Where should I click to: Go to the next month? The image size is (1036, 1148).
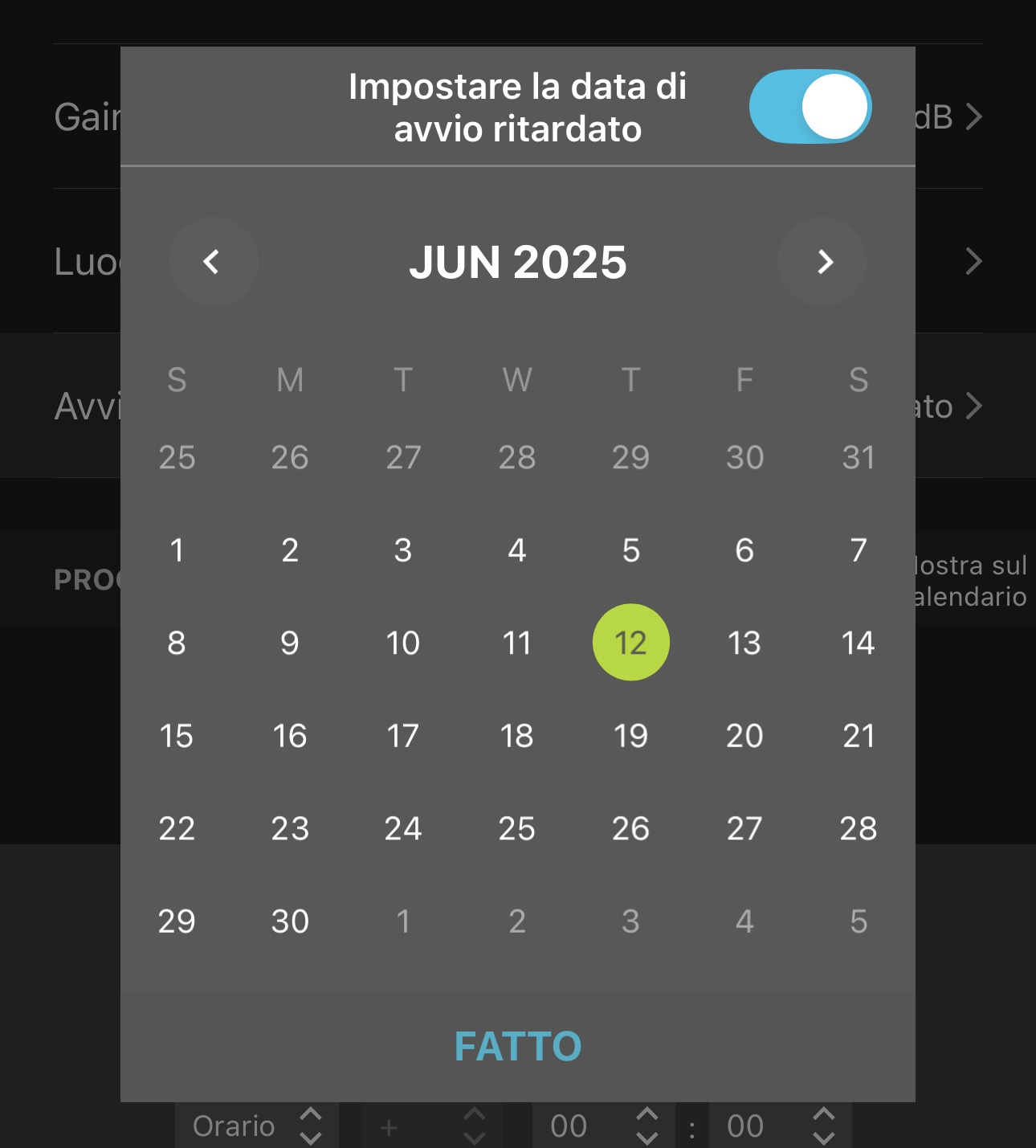point(822,262)
